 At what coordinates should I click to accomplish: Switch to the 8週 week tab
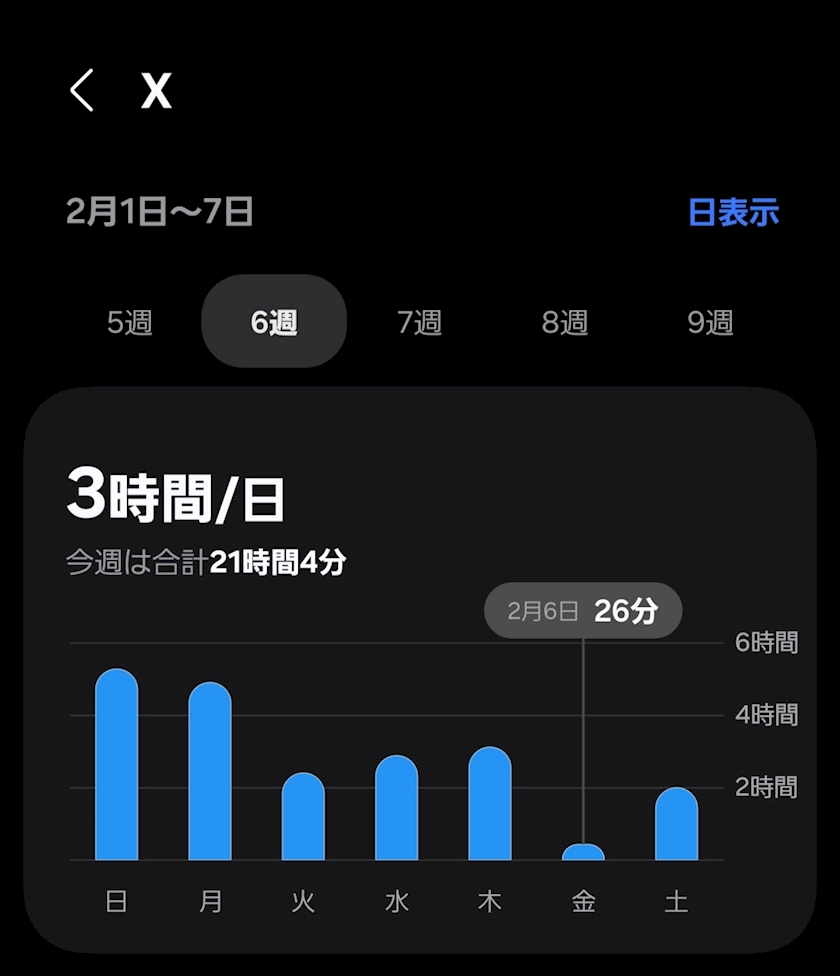(x=564, y=322)
